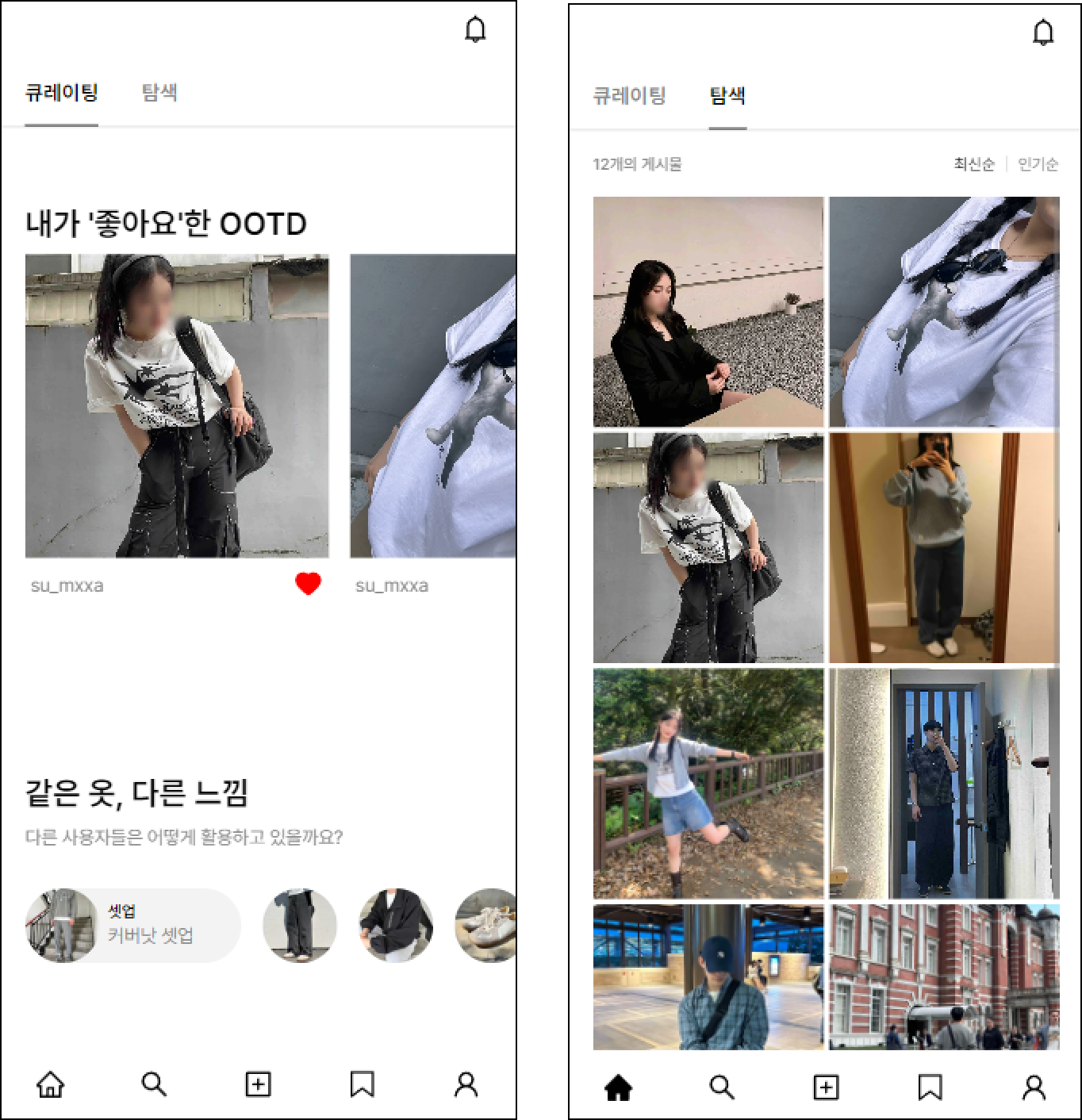The width and height of the screenshot is (1082, 1120).
Task: Open the black pants circle under 같은 옷, 다른 느낌
Action: (x=300, y=926)
